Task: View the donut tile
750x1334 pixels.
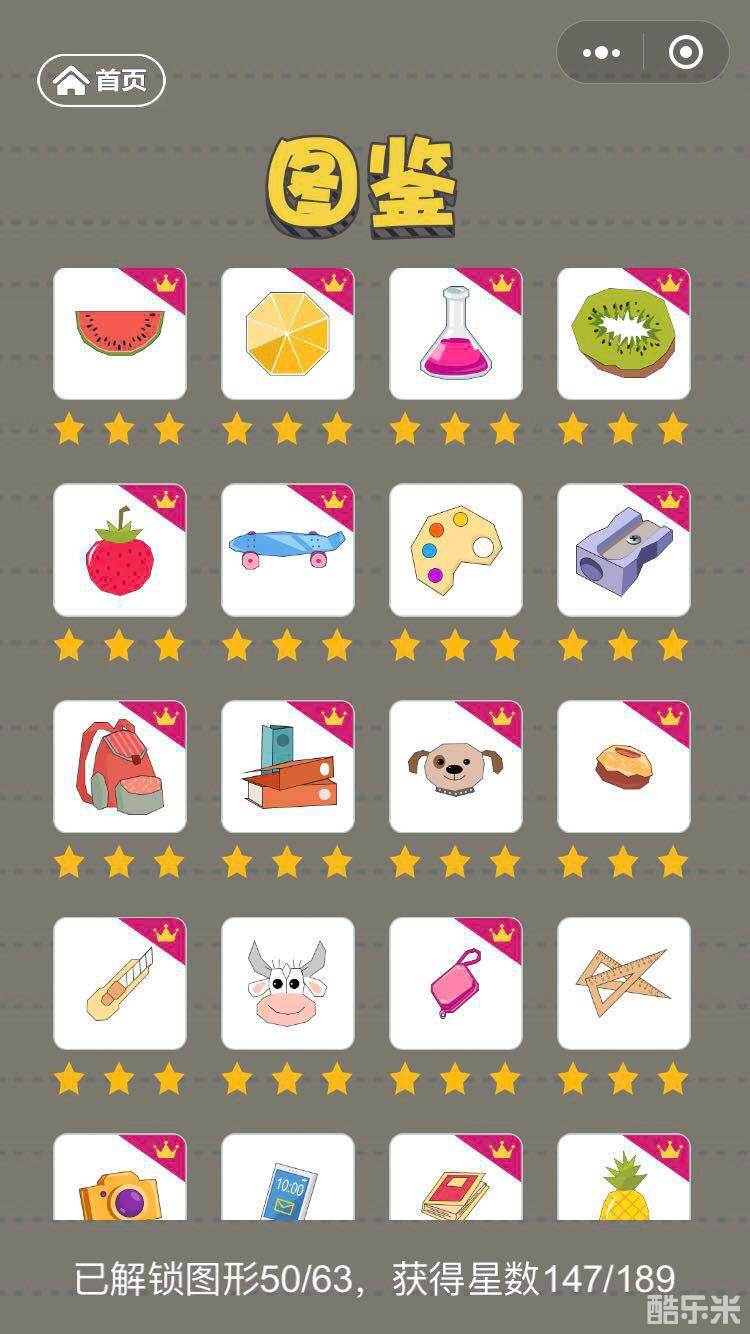Action: point(624,766)
